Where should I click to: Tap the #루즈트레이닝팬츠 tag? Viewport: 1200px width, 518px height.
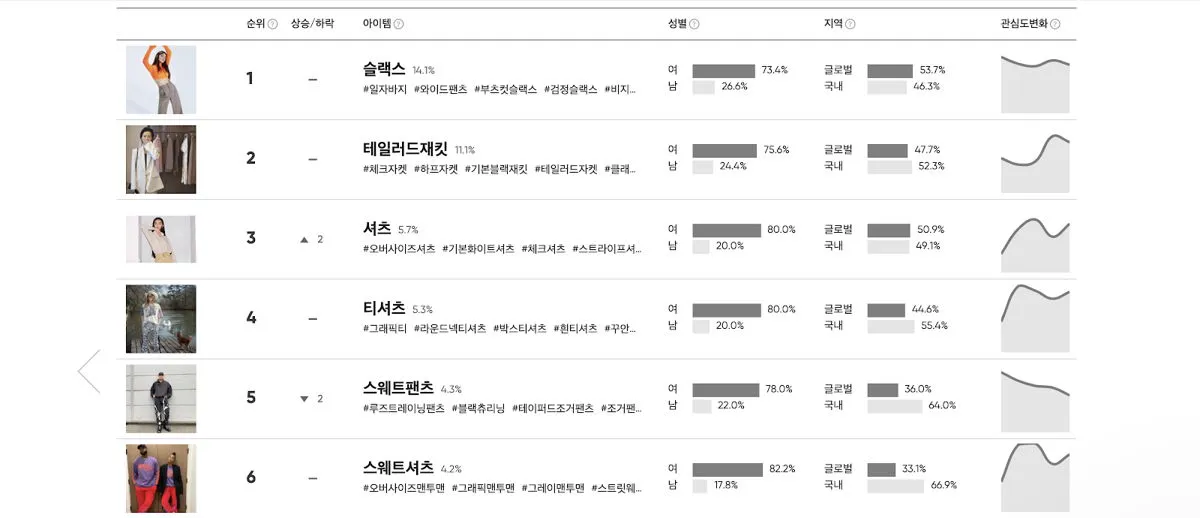coord(404,409)
